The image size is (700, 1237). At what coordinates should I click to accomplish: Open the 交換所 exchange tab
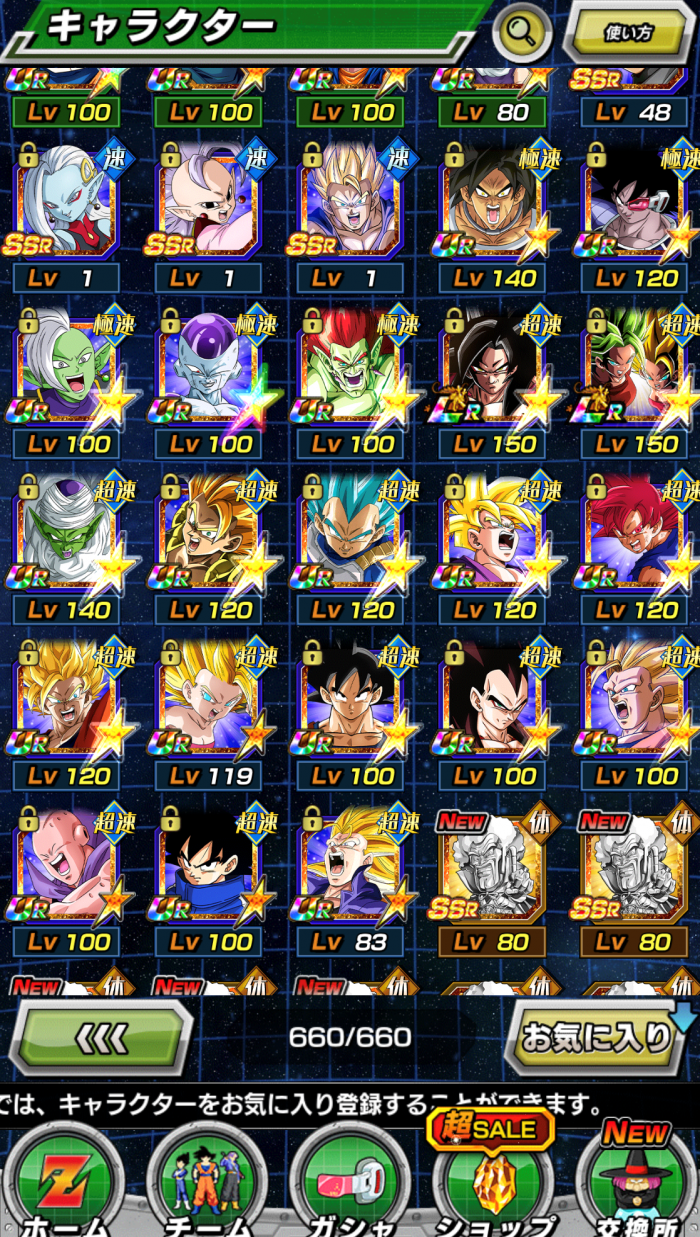[638, 1185]
